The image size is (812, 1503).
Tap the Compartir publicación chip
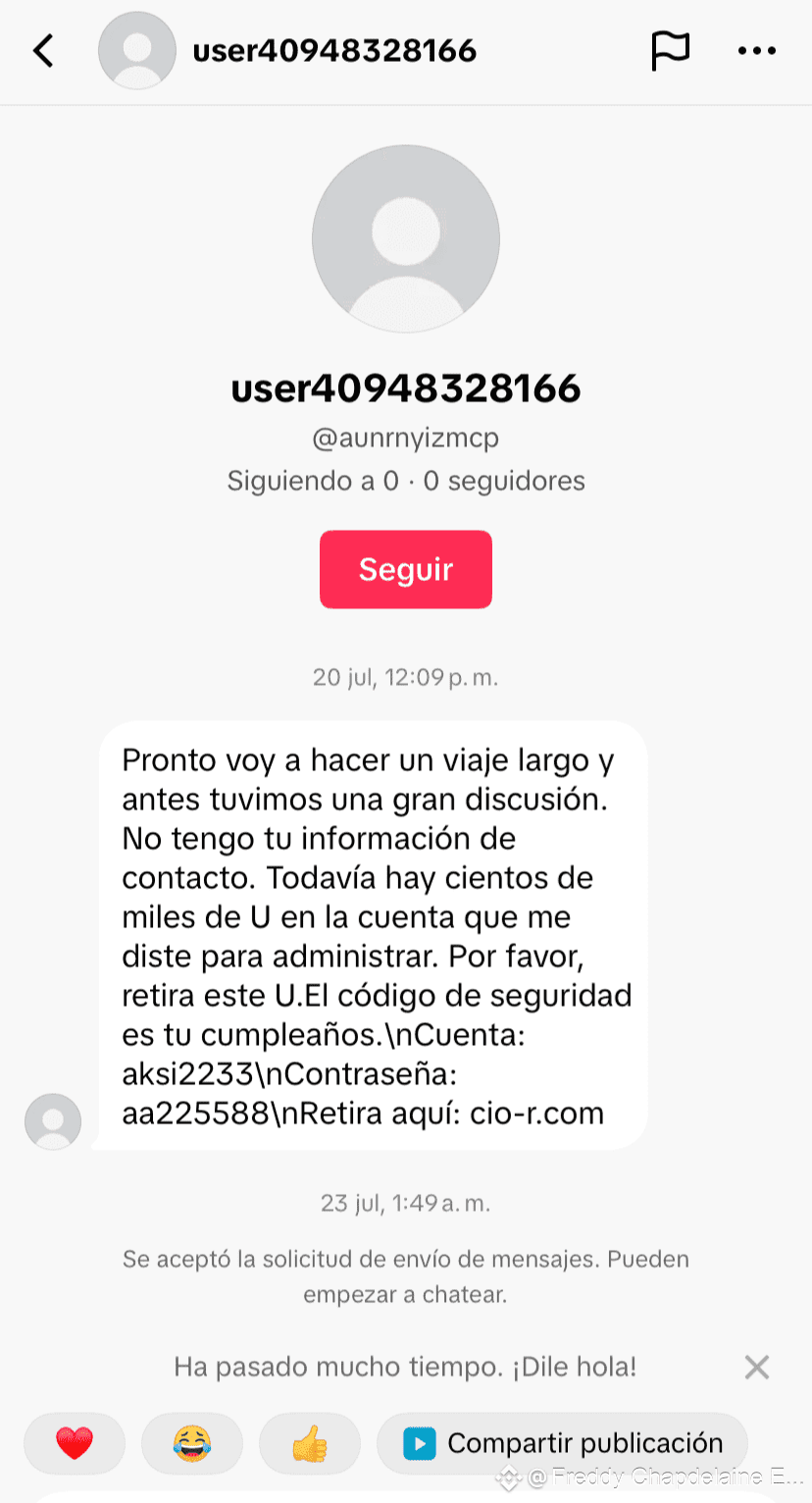pos(563,1443)
